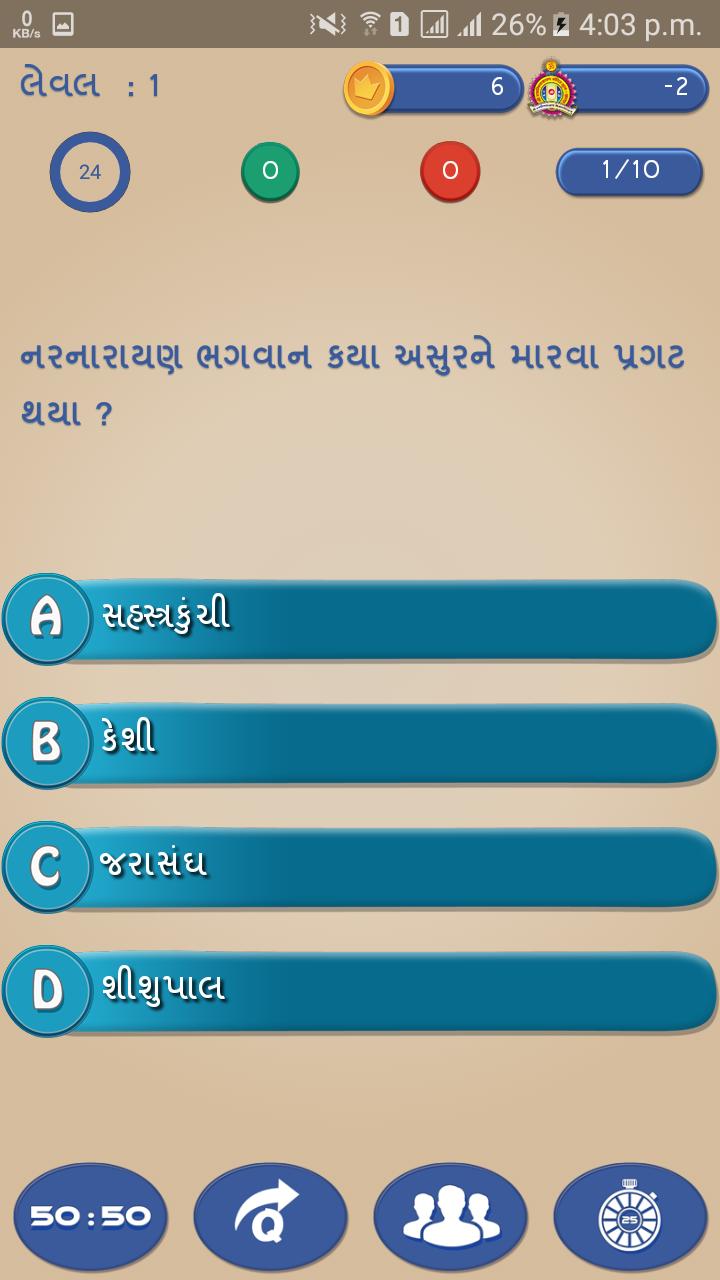Choose option C from the answers
Viewport: 720px width, 1280px height.
pos(360,866)
